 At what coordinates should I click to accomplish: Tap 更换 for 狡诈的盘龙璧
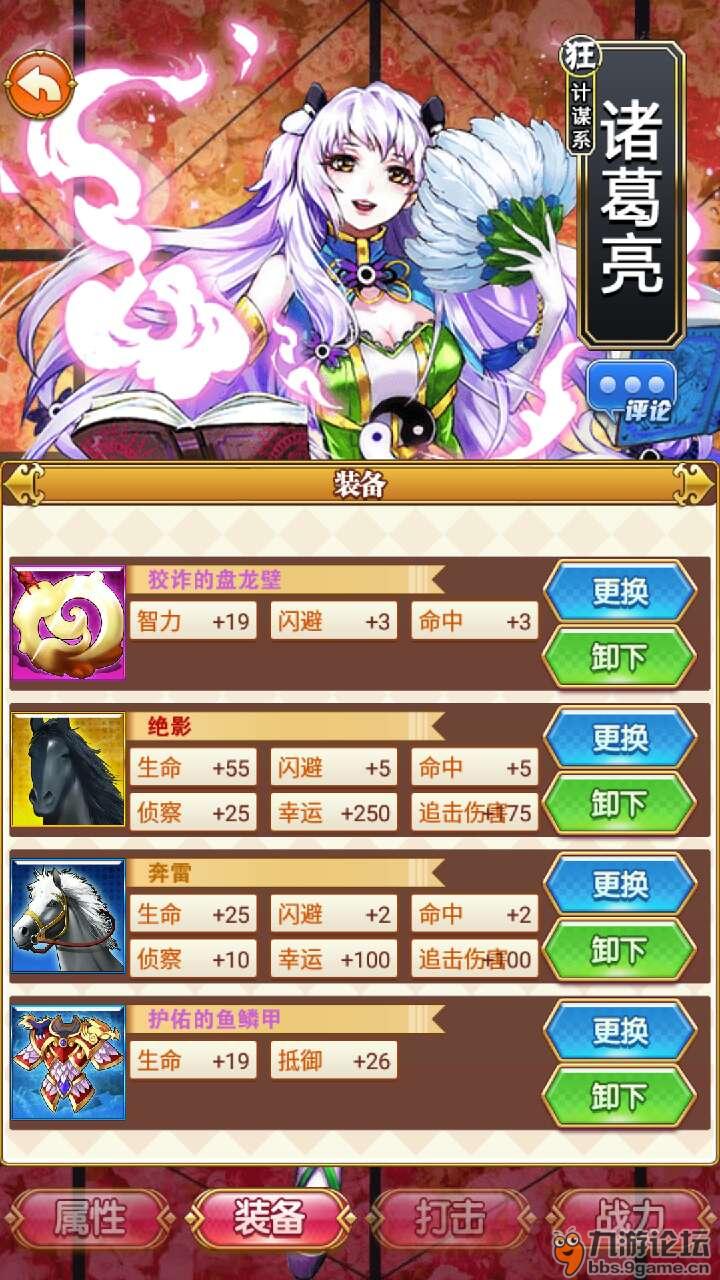(619, 592)
